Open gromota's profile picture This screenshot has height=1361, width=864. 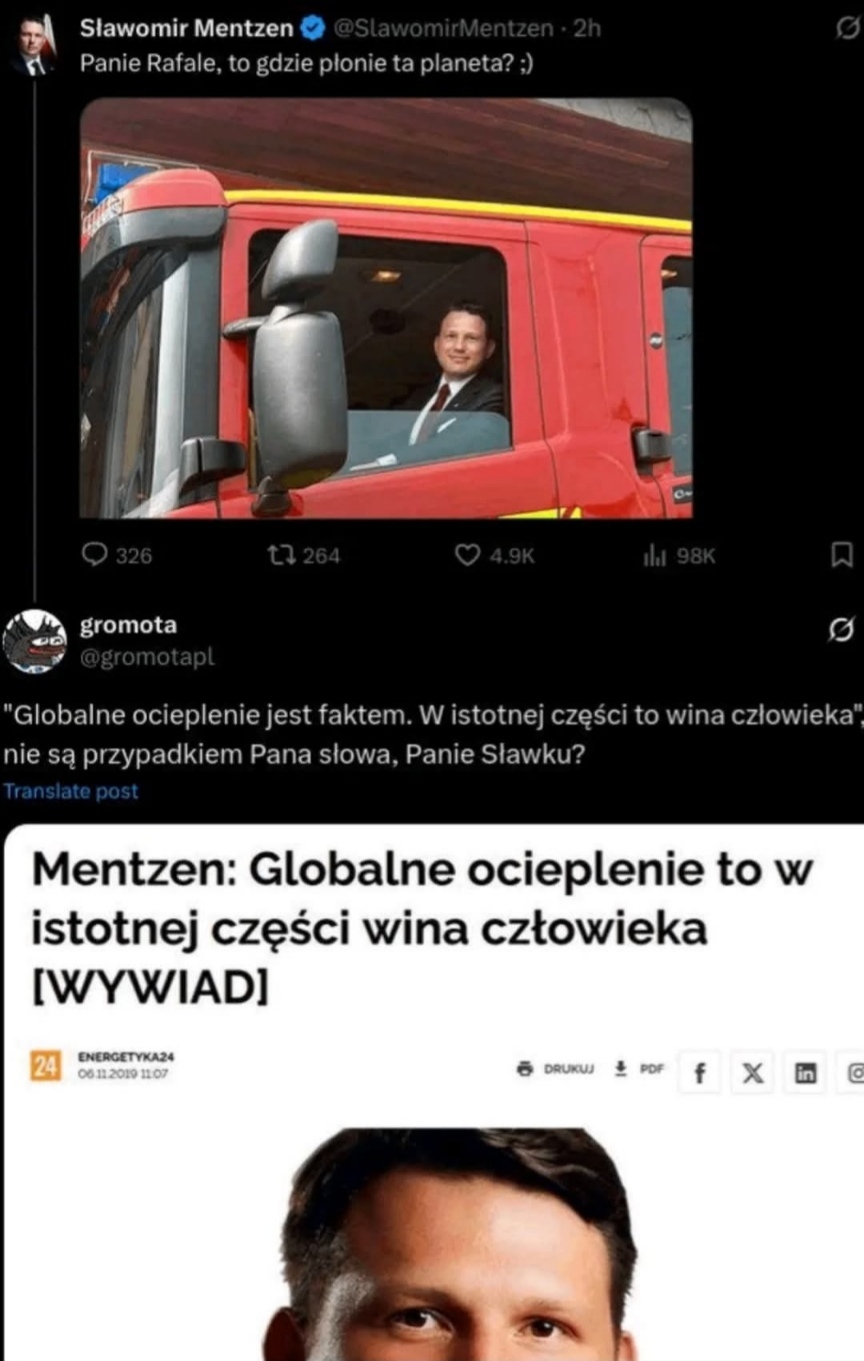coord(34,640)
